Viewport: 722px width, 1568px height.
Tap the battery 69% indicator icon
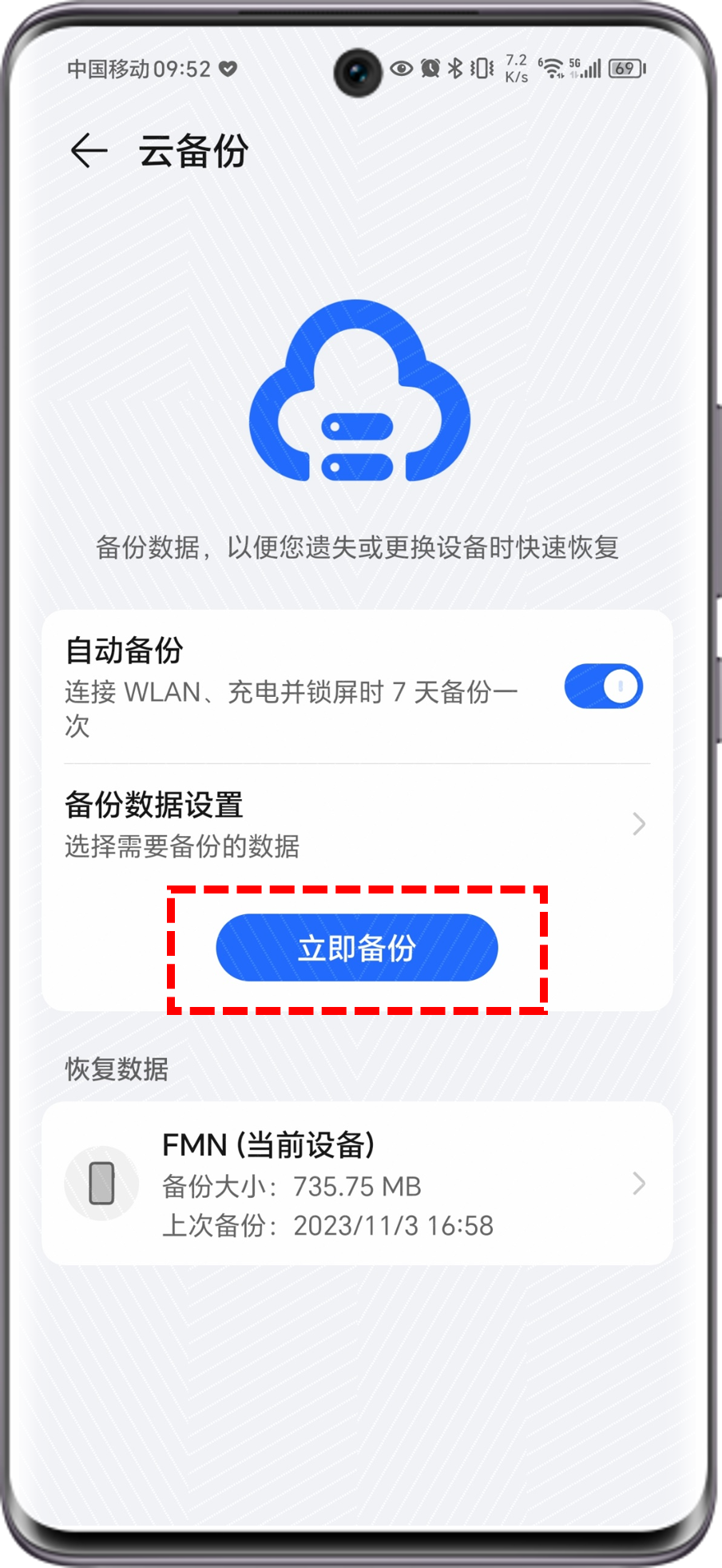pyautogui.click(x=626, y=69)
